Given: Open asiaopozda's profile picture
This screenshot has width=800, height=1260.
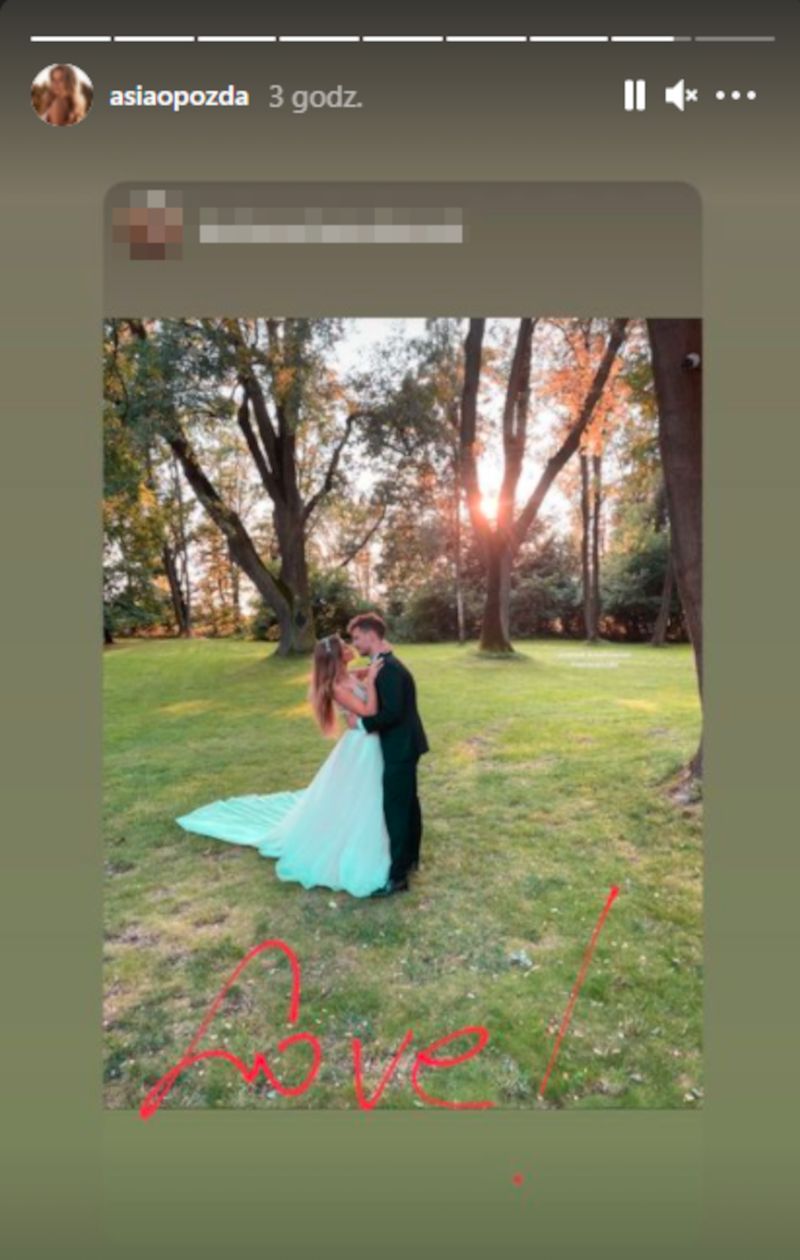Looking at the screenshot, I should pyautogui.click(x=62, y=96).
